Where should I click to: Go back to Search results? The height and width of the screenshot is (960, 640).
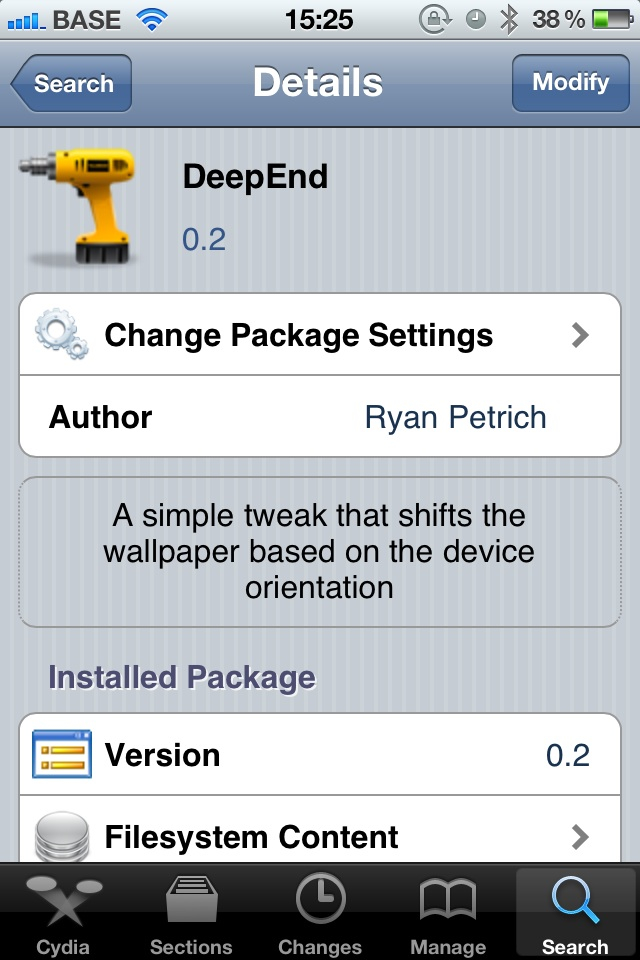[x=72, y=83]
